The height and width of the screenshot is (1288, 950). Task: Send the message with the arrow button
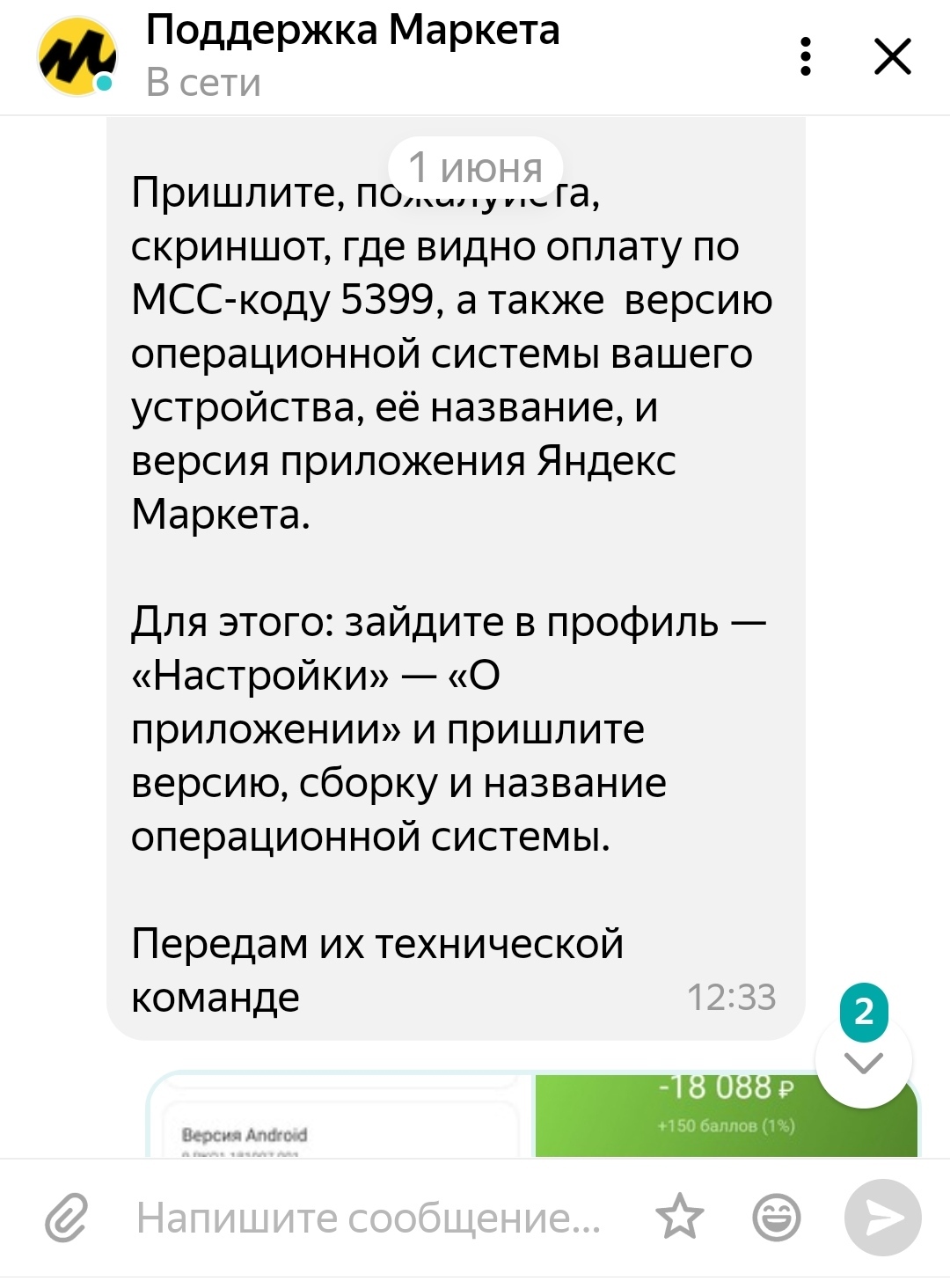882,1218
